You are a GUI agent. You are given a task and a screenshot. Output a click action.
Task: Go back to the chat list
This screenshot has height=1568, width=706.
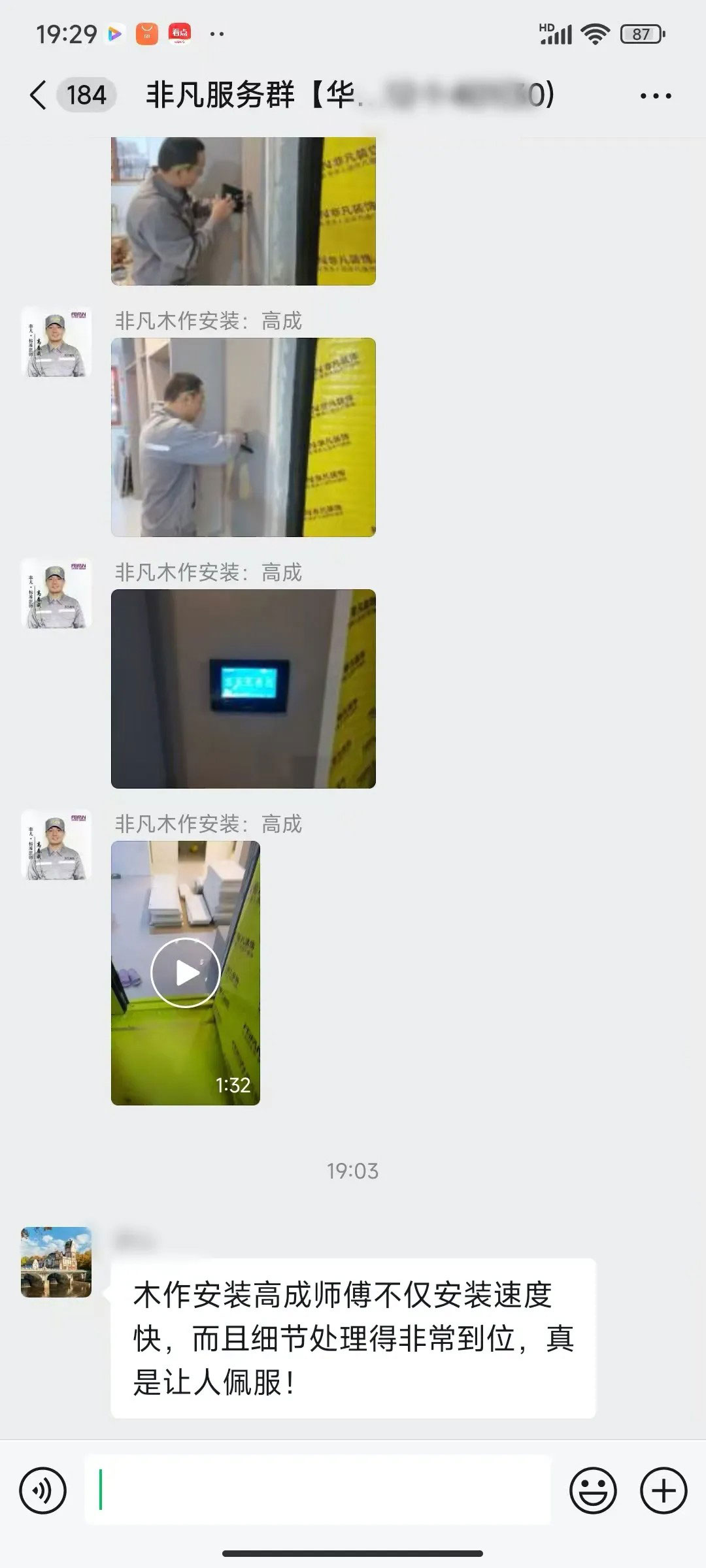(38, 95)
